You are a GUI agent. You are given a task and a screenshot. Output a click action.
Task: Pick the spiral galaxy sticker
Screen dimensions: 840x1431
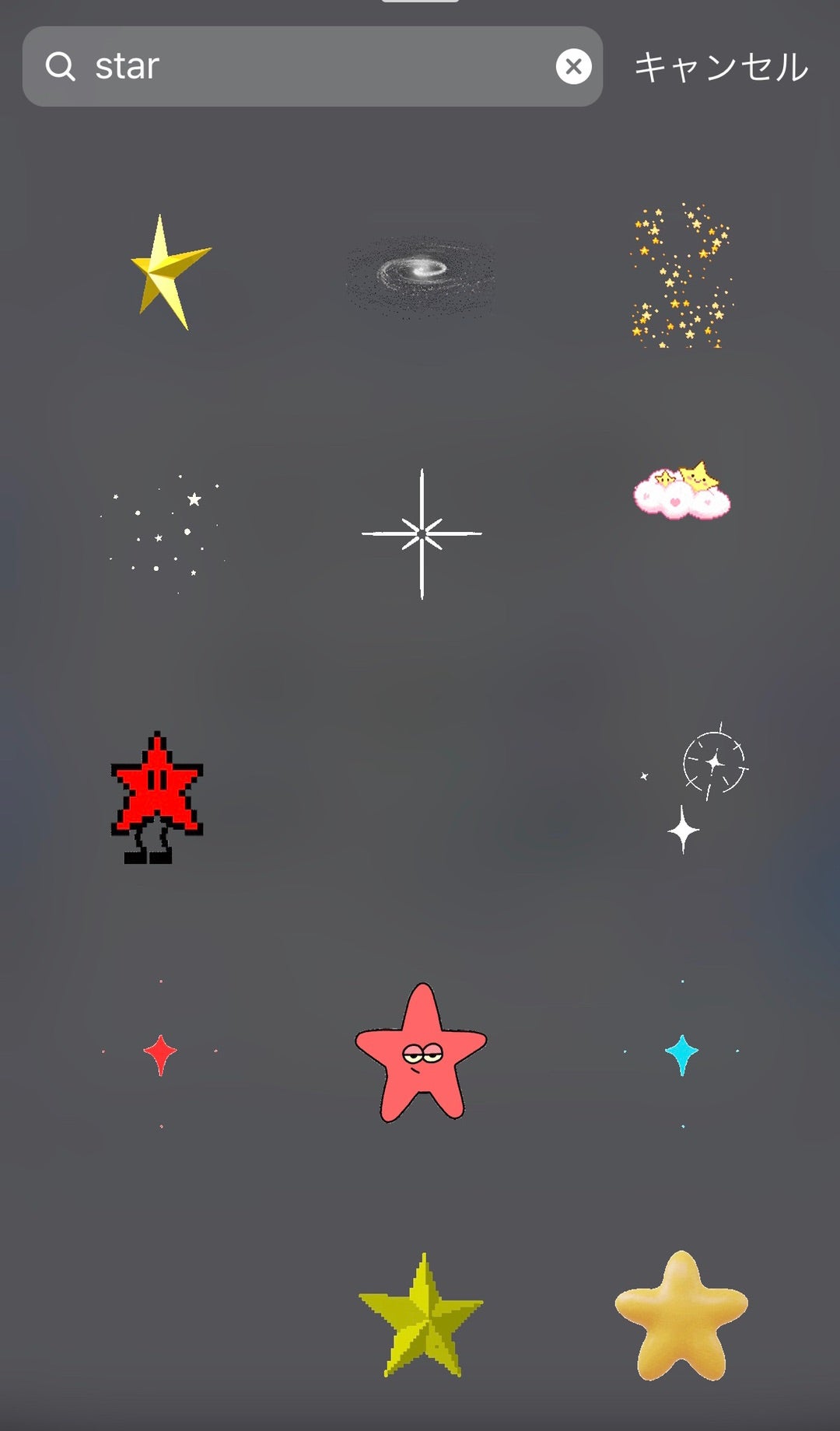coord(420,274)
